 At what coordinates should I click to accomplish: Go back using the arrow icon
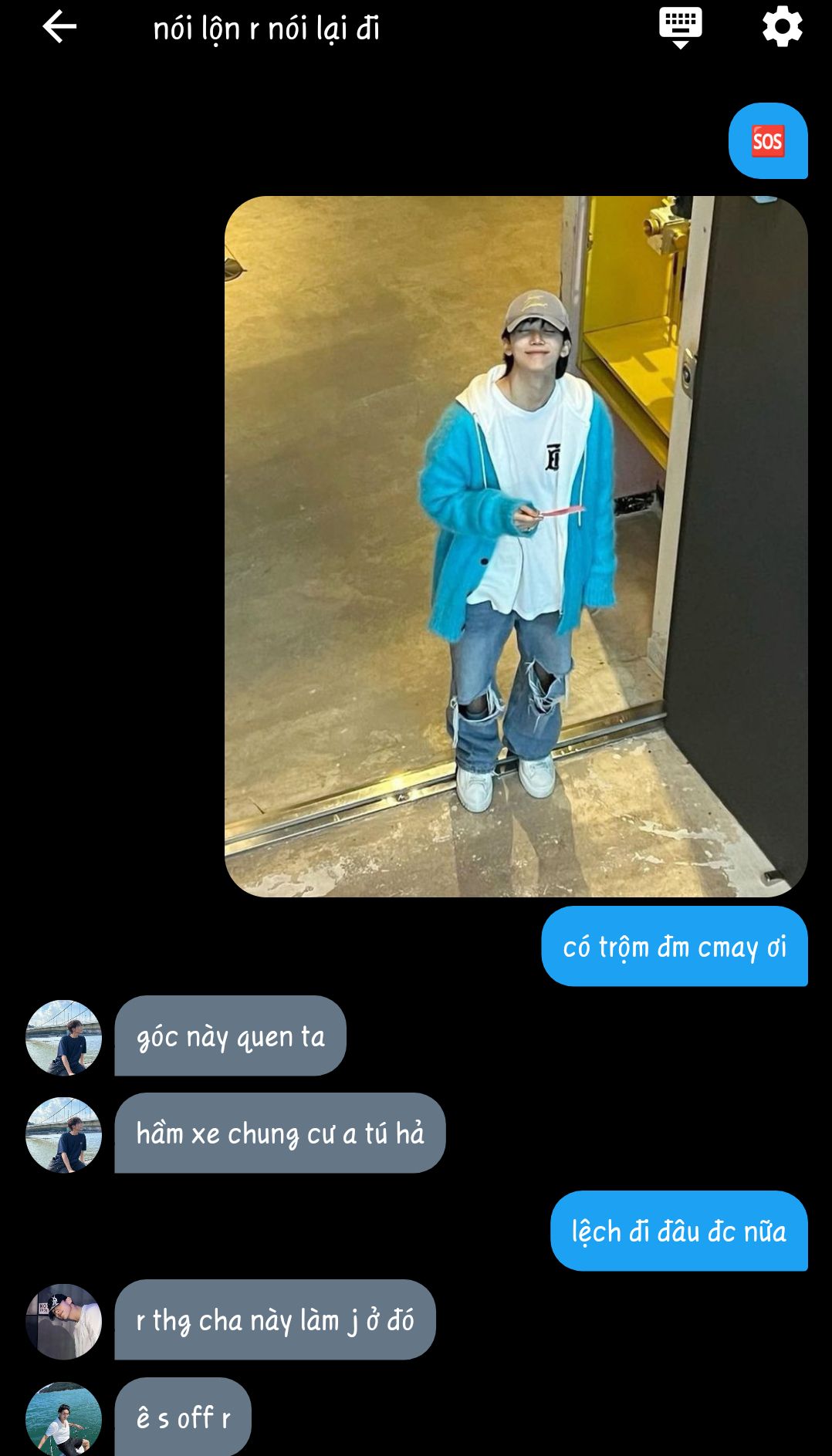point(59,27)
